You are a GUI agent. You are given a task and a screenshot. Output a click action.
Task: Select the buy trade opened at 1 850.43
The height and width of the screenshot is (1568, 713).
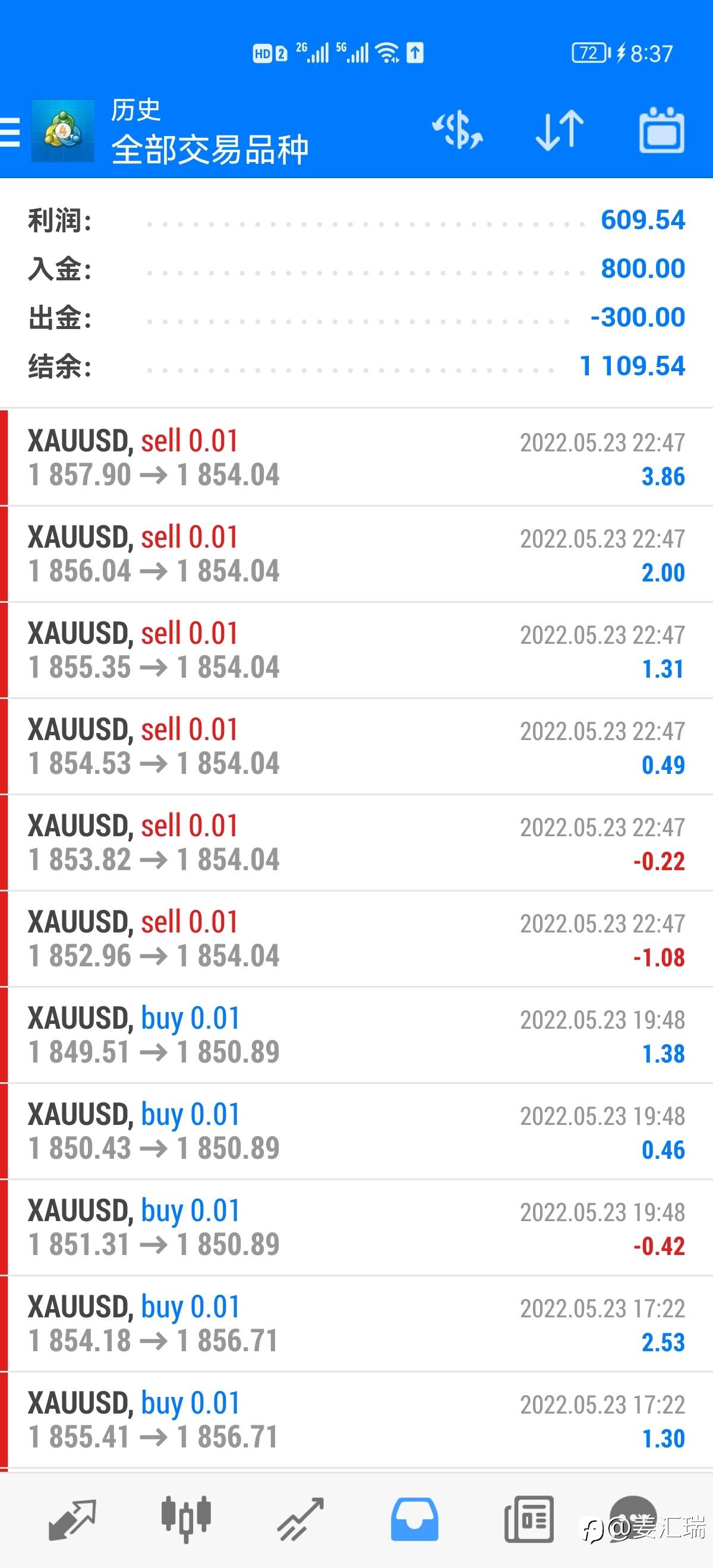[356, 1131]
